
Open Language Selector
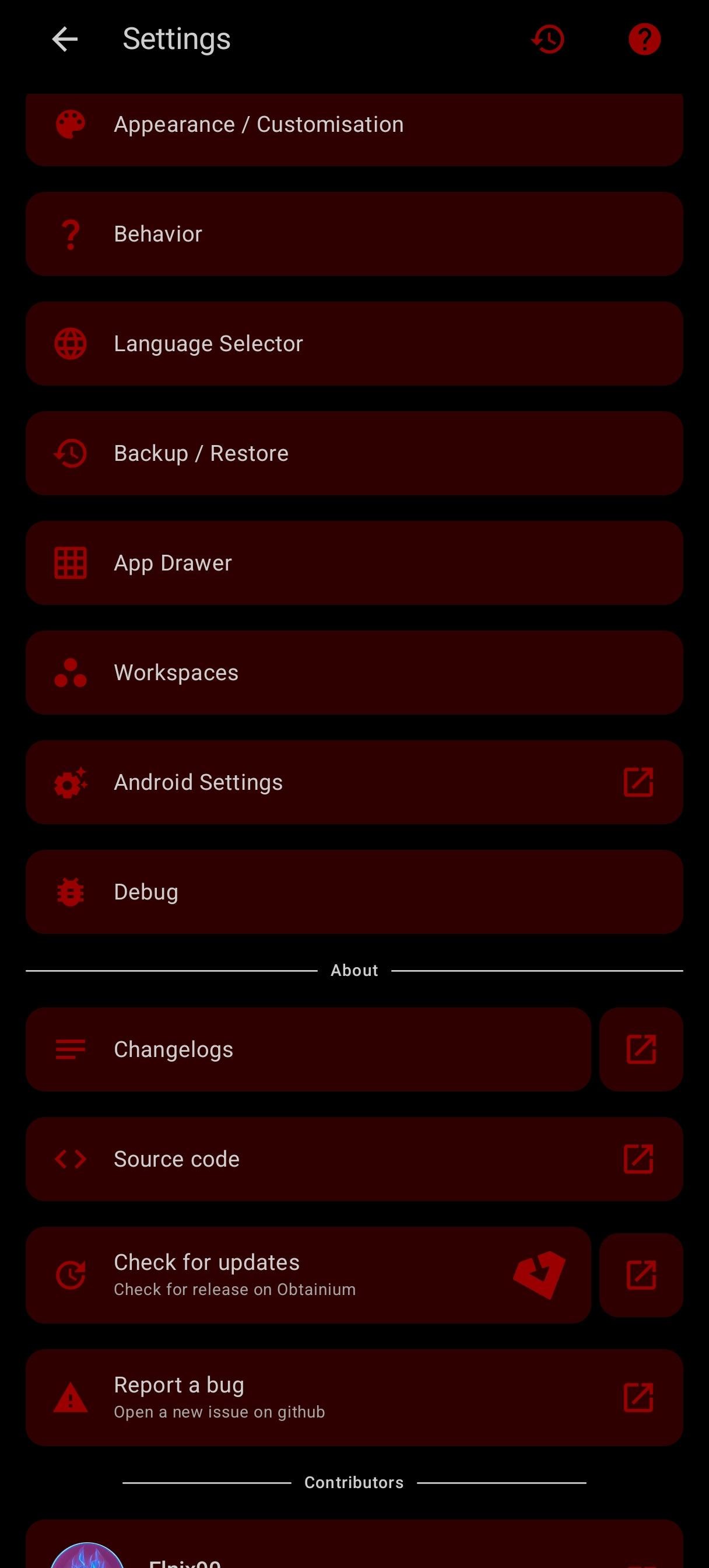353,344
